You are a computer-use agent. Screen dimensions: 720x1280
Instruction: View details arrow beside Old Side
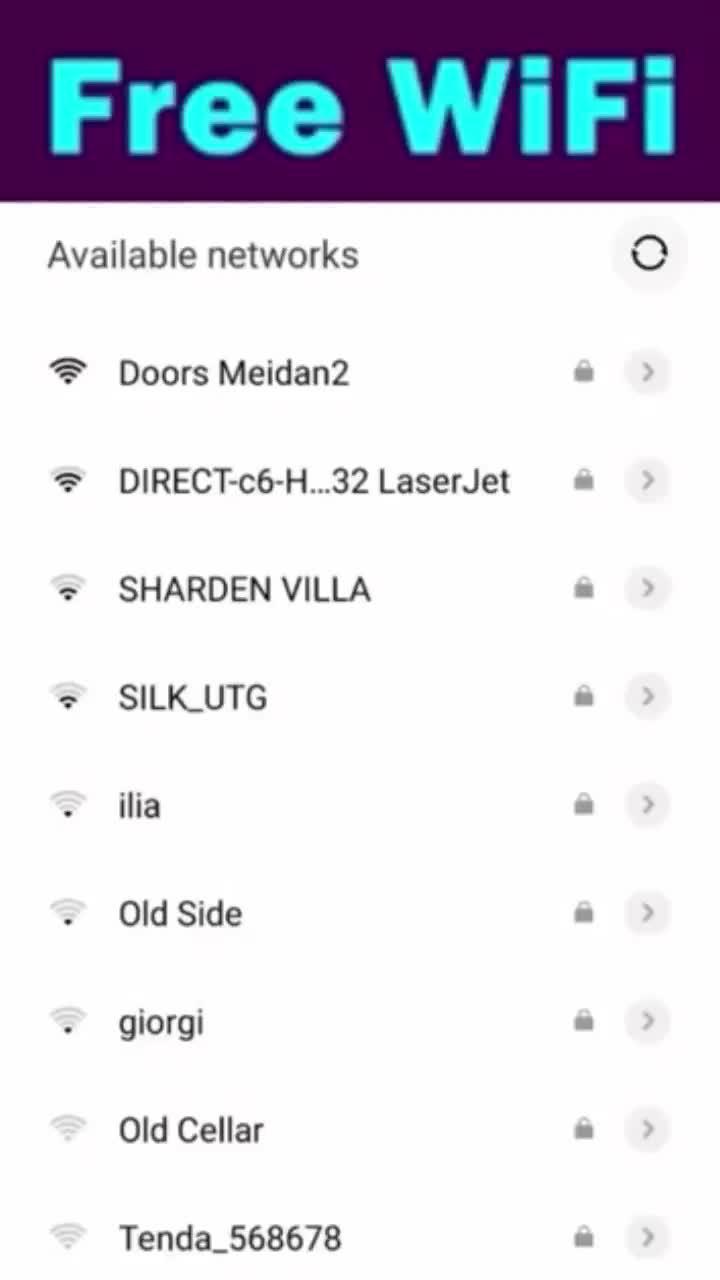click(x=648, y=913)
